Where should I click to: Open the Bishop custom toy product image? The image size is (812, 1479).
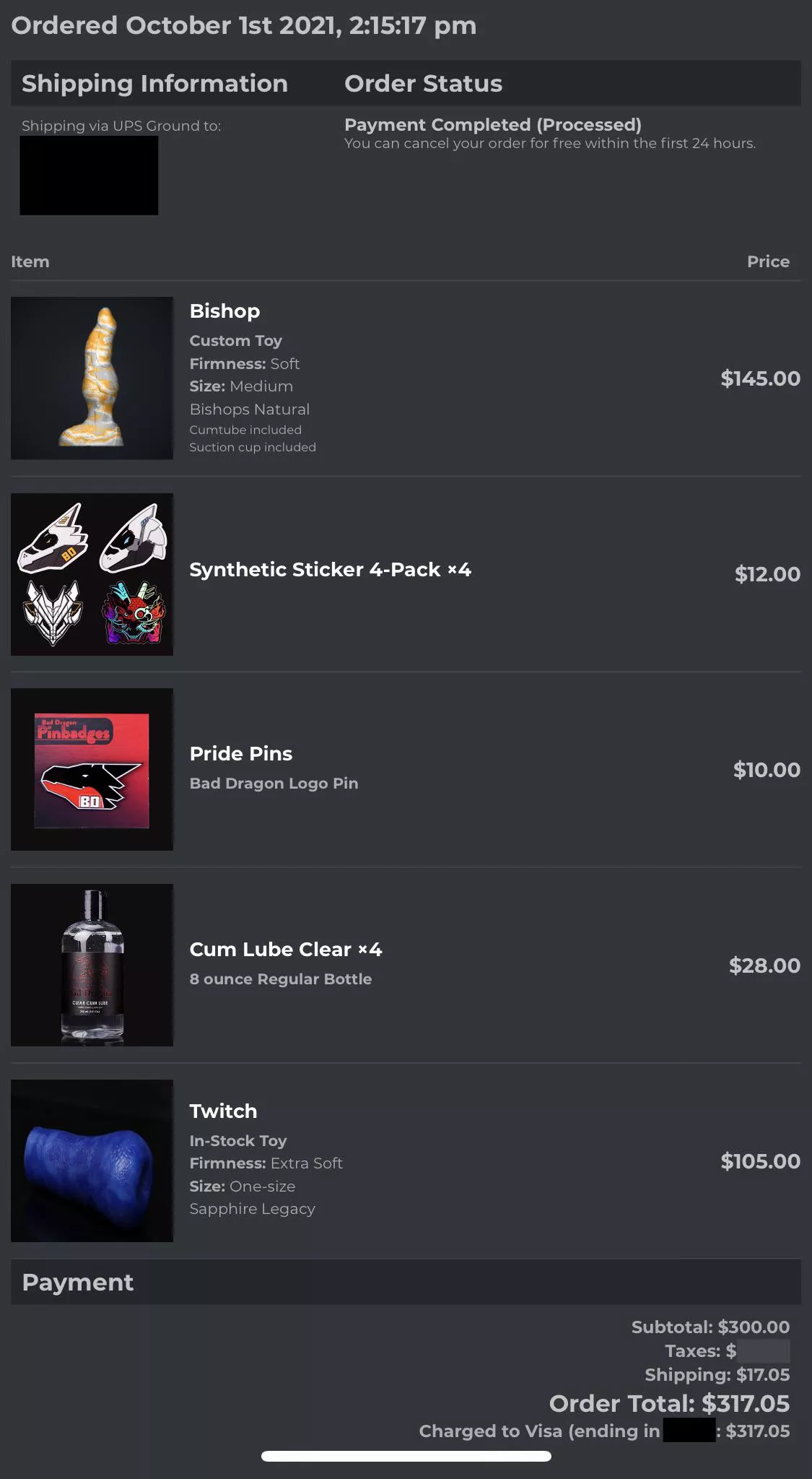point(92,378)
